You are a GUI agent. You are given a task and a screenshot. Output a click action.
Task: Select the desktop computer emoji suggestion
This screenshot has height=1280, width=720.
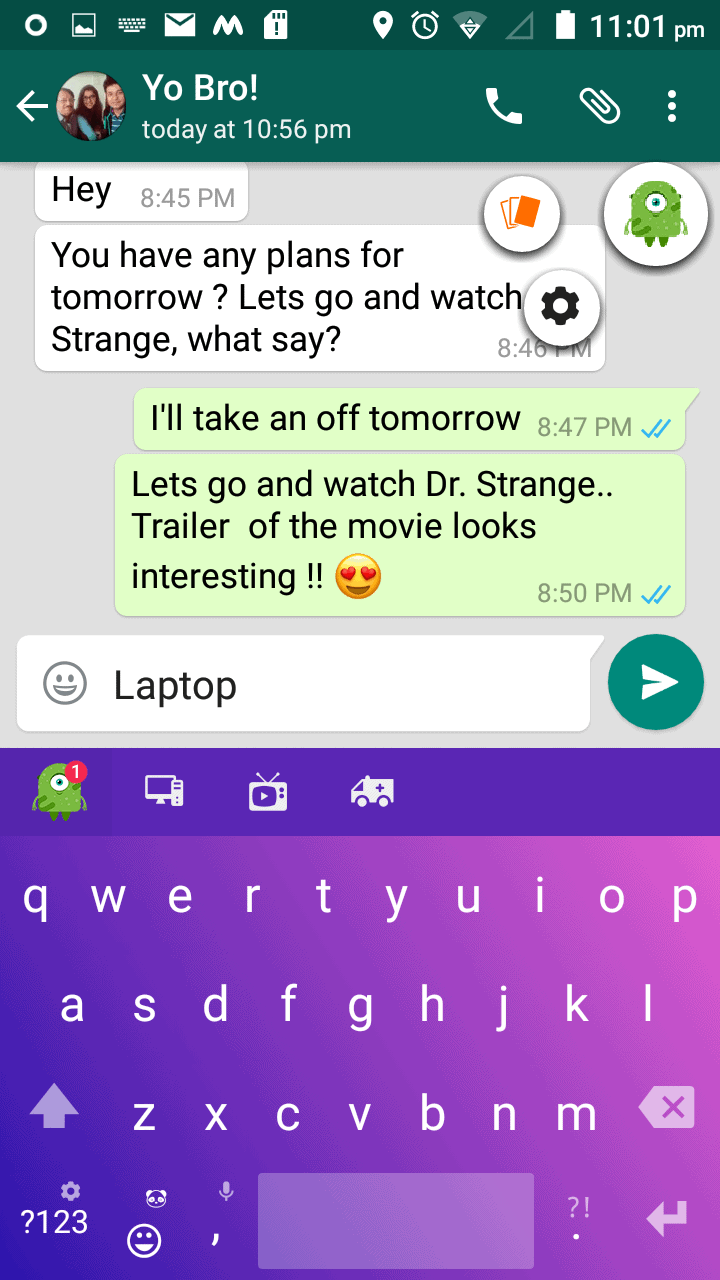tap(164, 791)
